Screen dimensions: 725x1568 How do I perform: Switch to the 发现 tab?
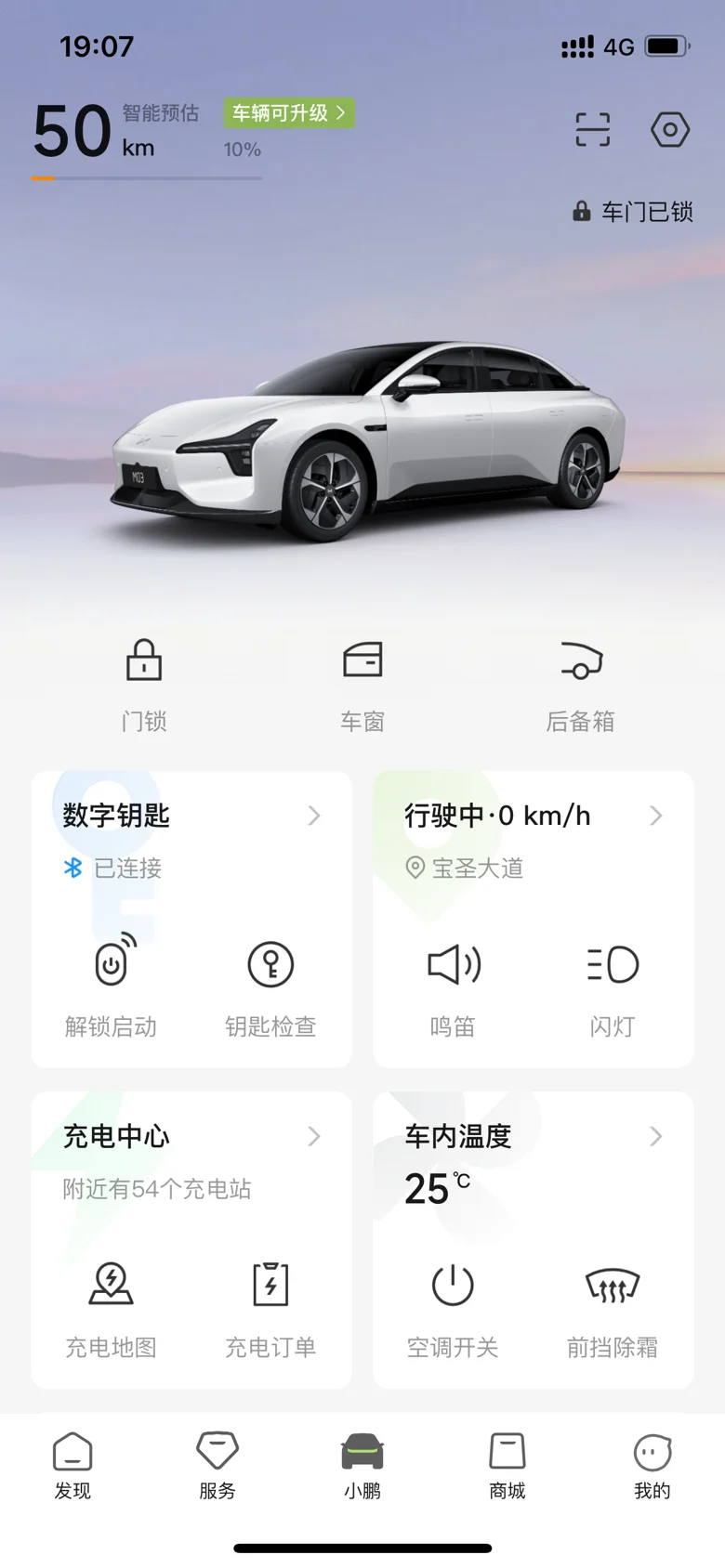(x=72, y=1465)
